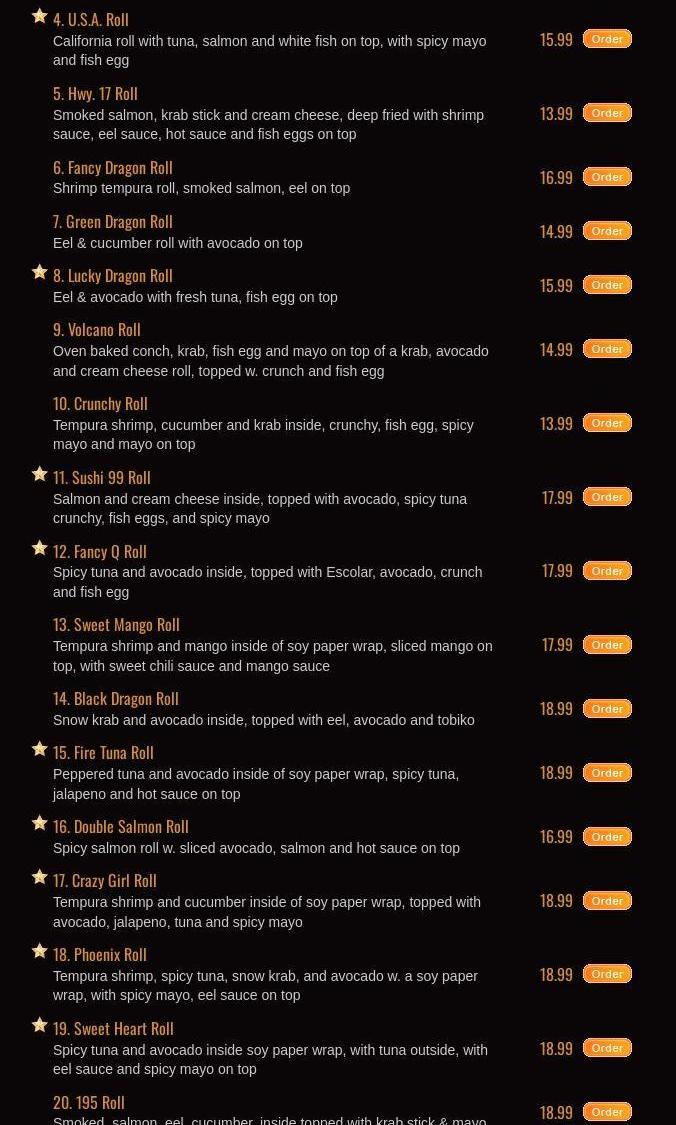Order the Lucky Dragon Roll

click(x=607, y=285)
